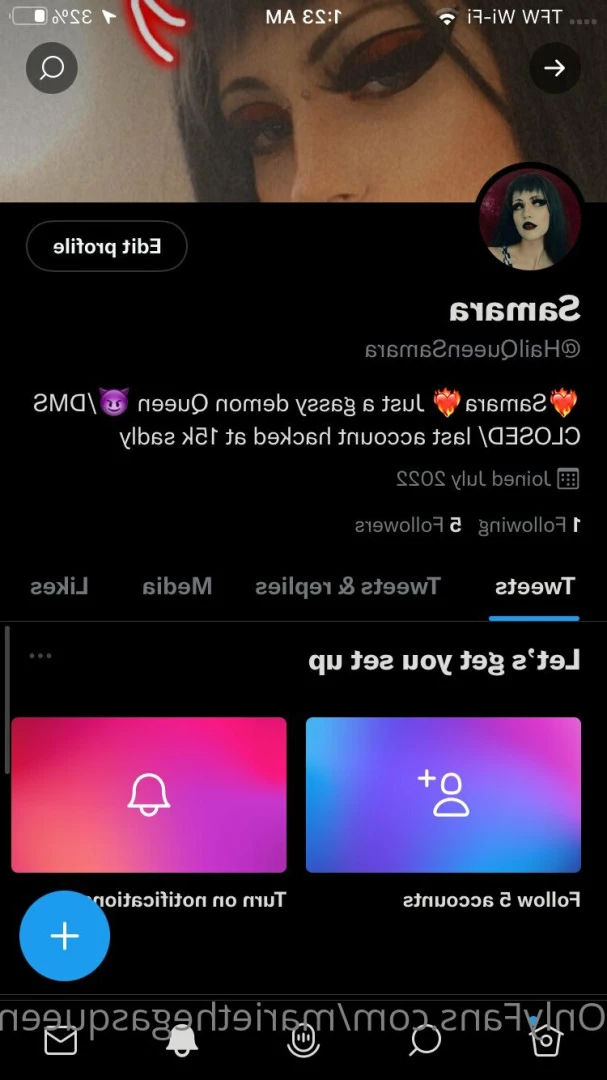Open the three-dot menu beside Let's get you set up
The image size is (607, 1080).
(41, 656)
